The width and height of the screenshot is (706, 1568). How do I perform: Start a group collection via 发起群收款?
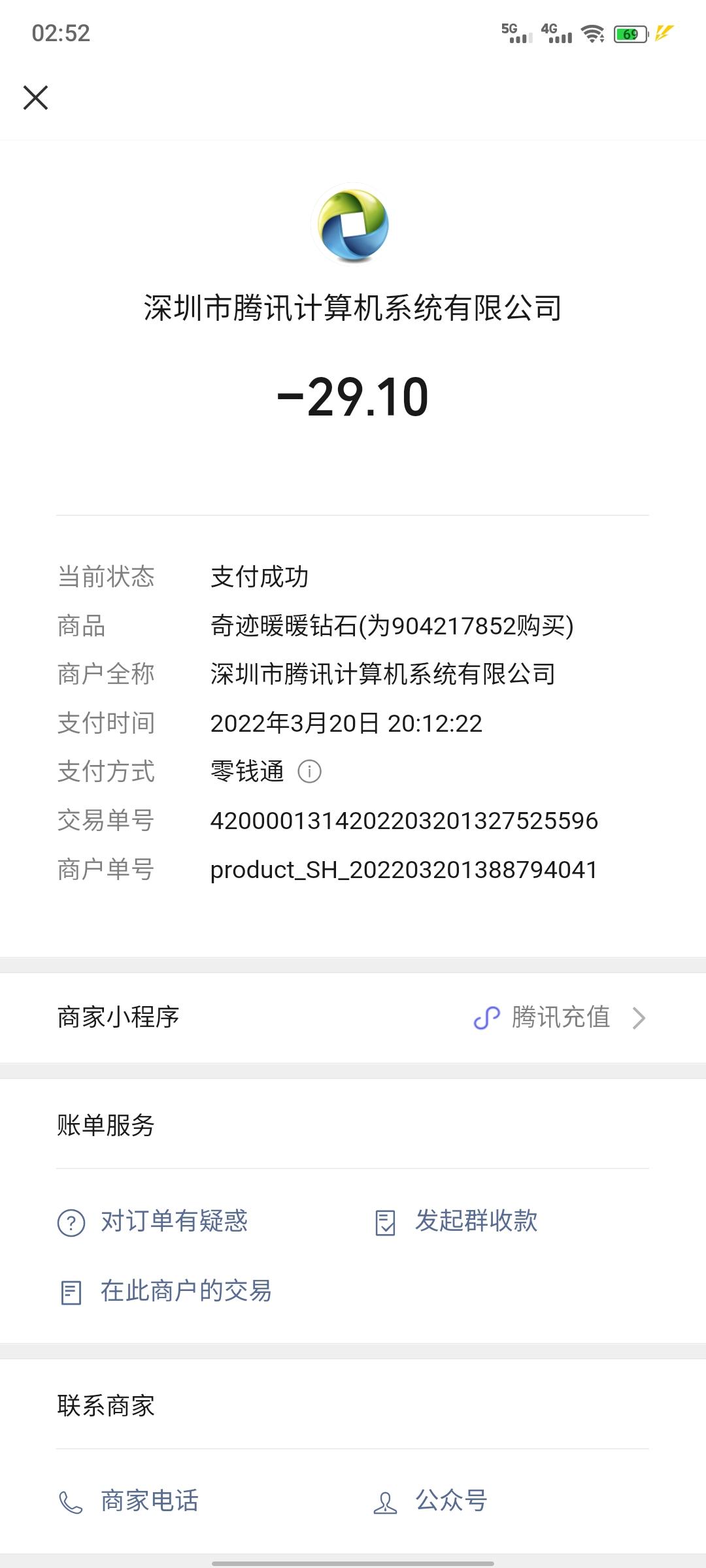pyautogui.click(x=456, y=1221)
